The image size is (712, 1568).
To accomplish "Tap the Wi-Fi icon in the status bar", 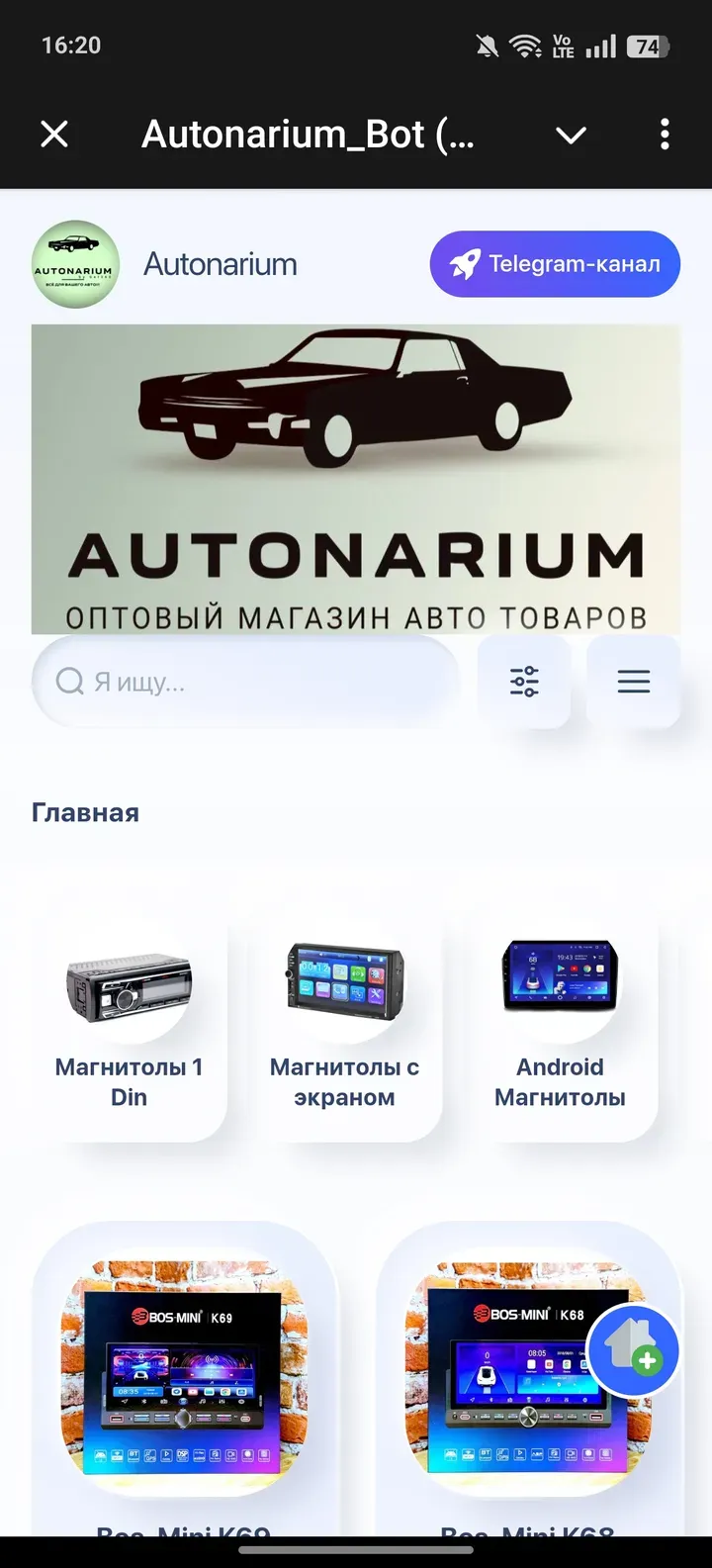I will pos(521,45).
